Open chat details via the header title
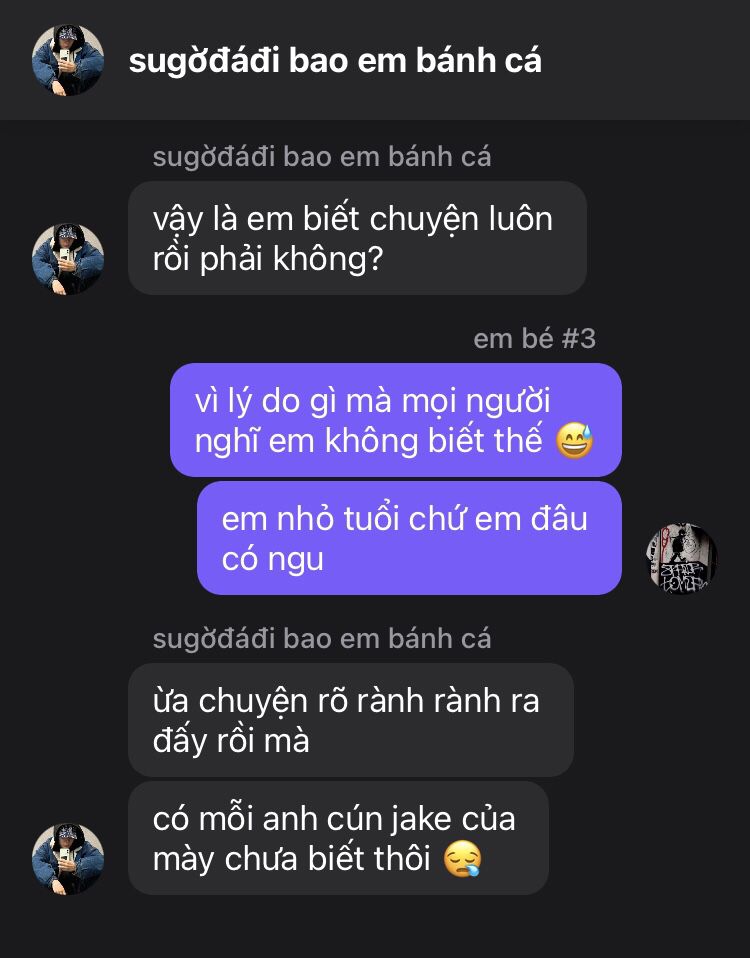The height and width of the screenshot is (958, 750). click(x=335, y=61)
